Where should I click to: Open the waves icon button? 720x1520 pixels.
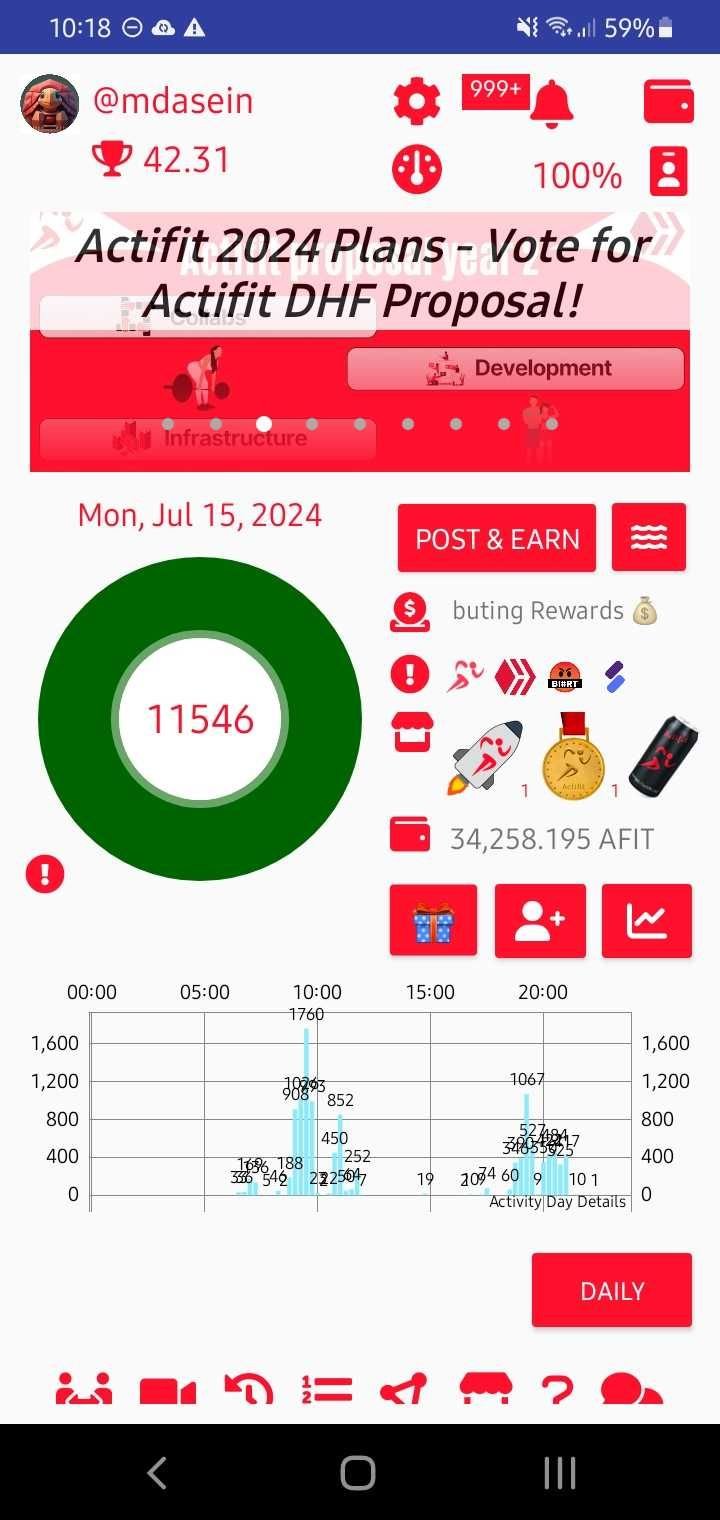pos(649,538)
